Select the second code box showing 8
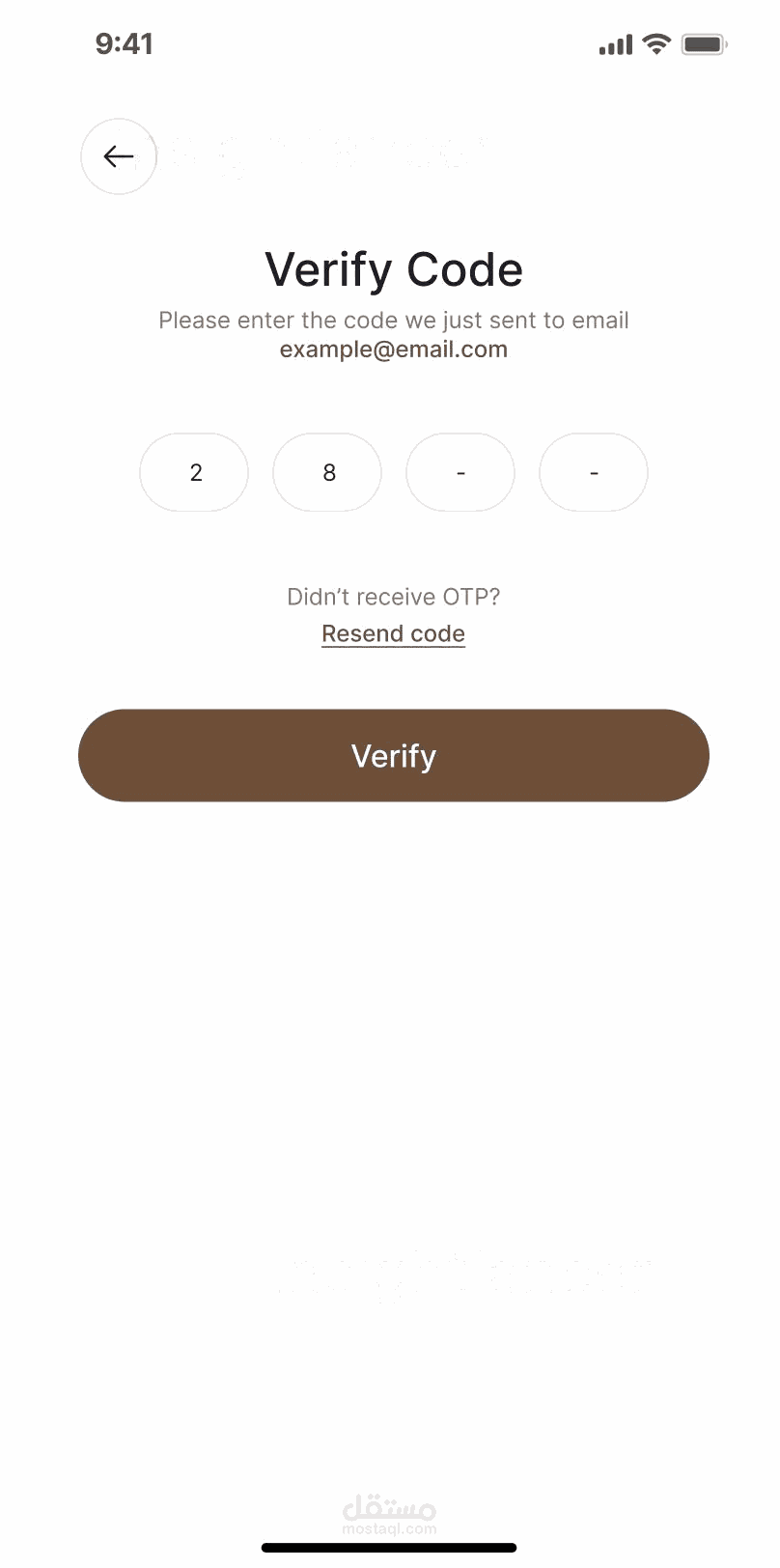The height and width of the screenshot is (1568, 780). (327, 472)
